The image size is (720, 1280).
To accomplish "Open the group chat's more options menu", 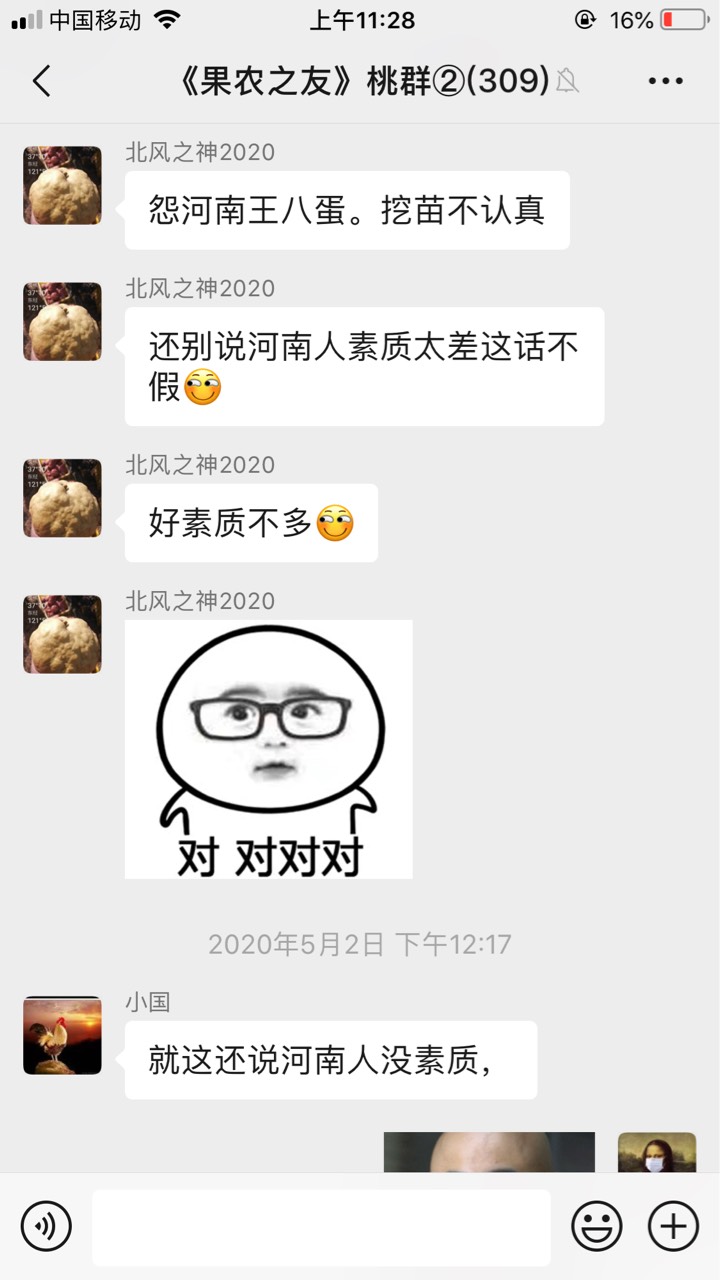I will [x=665, y=80].
